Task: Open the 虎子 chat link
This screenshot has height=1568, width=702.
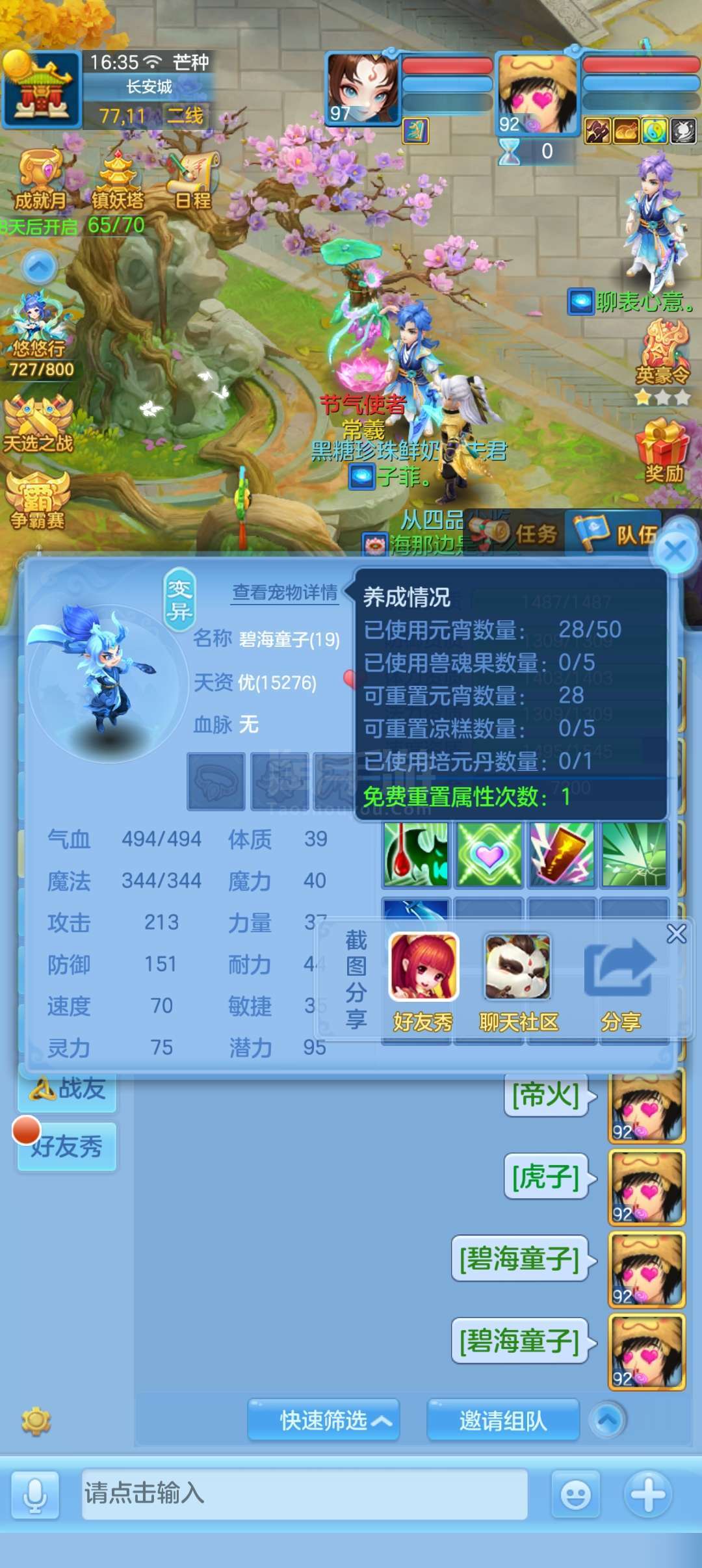Action: [546, 1177]
